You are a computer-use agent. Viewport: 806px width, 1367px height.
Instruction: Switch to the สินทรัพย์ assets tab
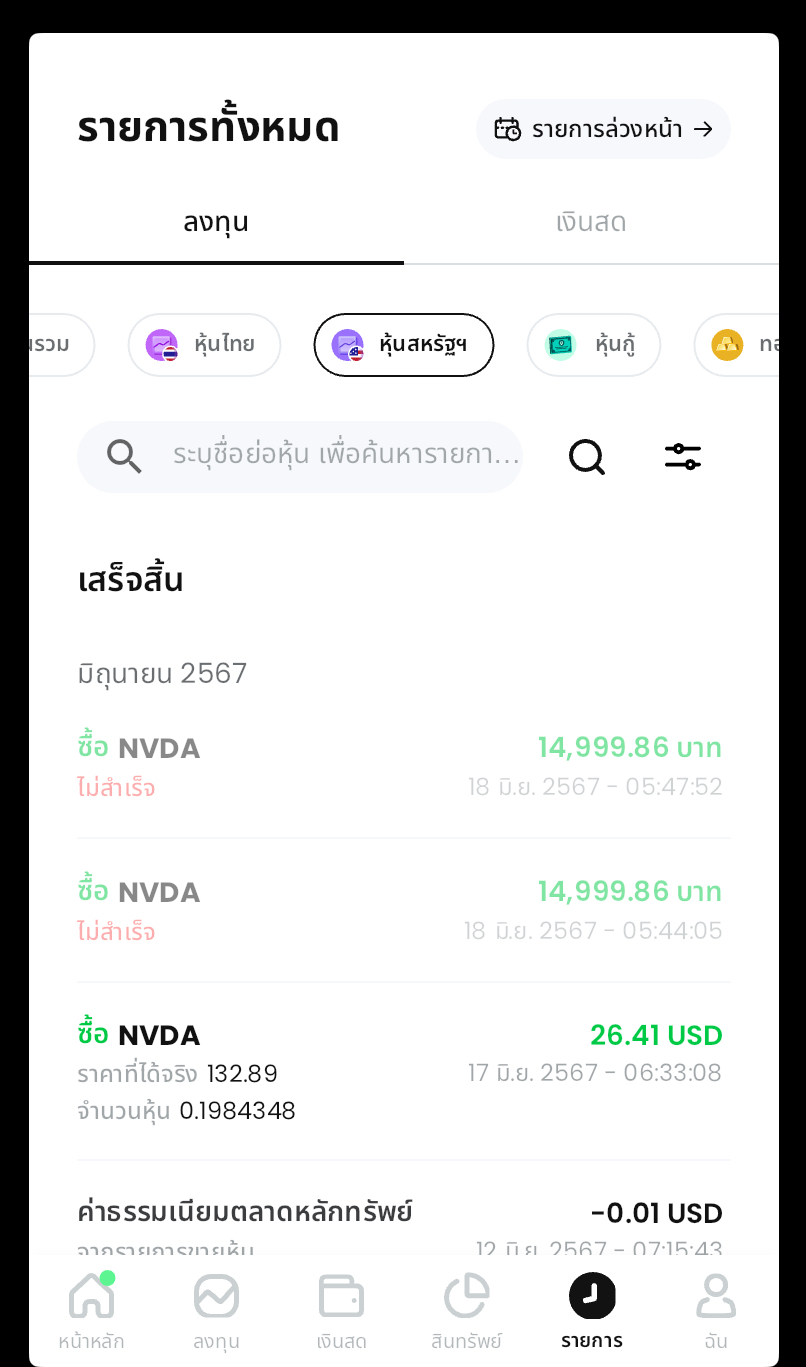466,1310
